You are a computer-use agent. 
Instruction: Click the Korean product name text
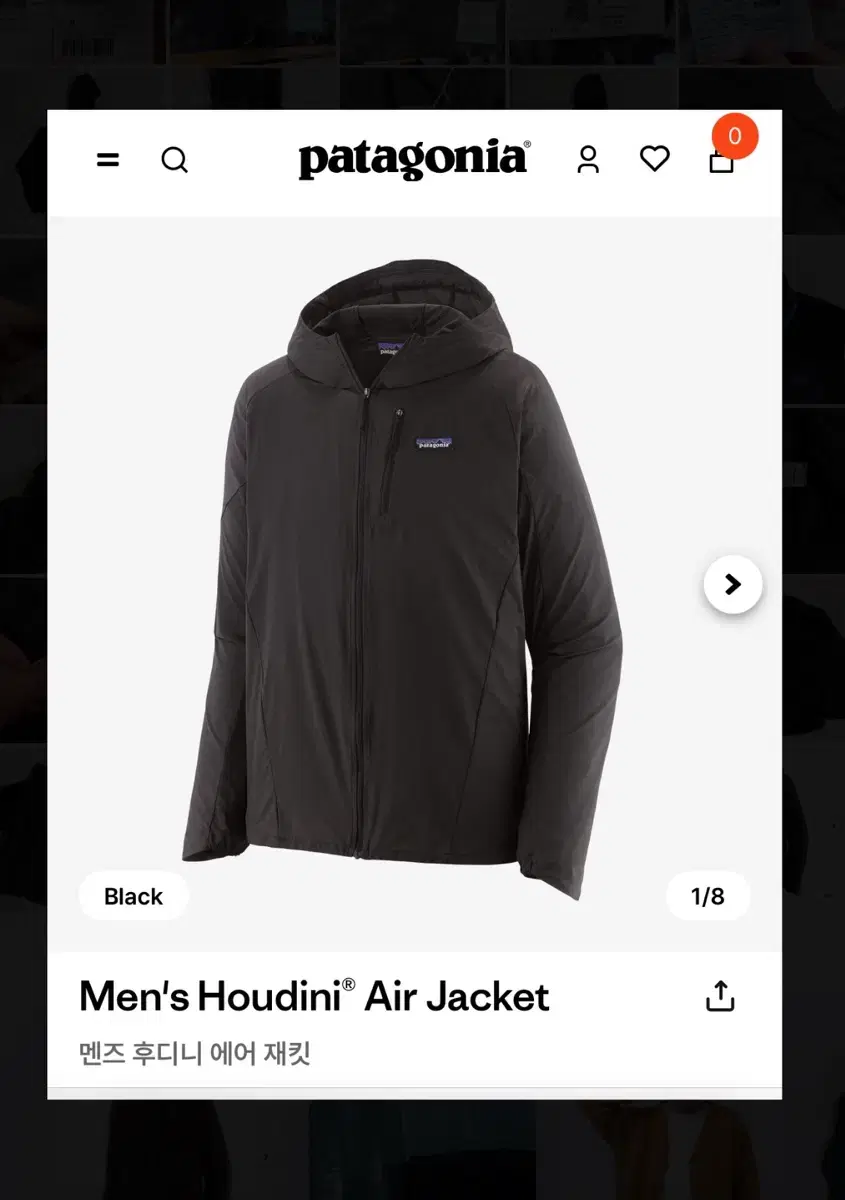197,1055
